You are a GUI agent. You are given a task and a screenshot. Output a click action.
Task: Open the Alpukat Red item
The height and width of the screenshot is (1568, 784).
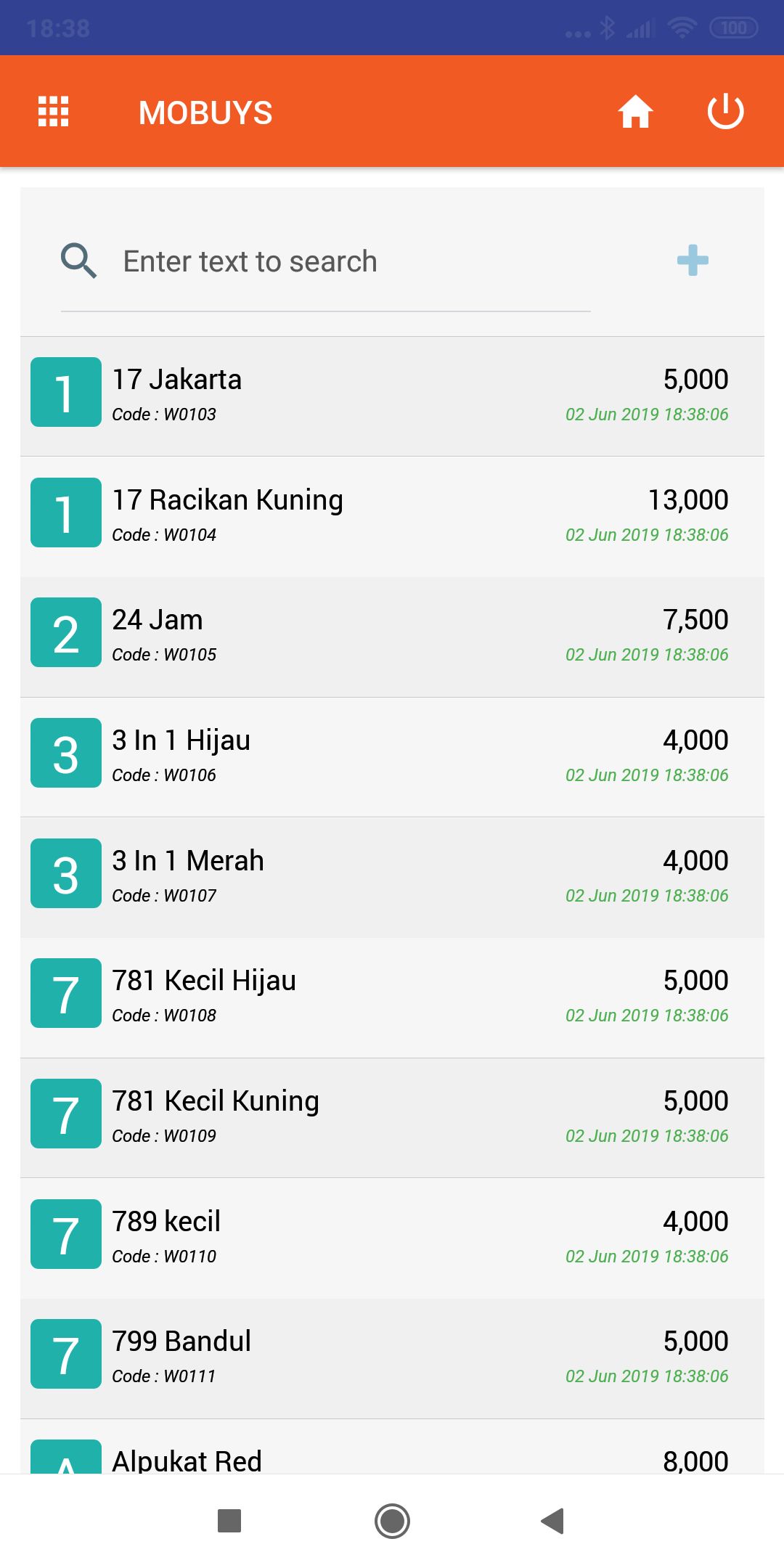[x=392, y=1458]
